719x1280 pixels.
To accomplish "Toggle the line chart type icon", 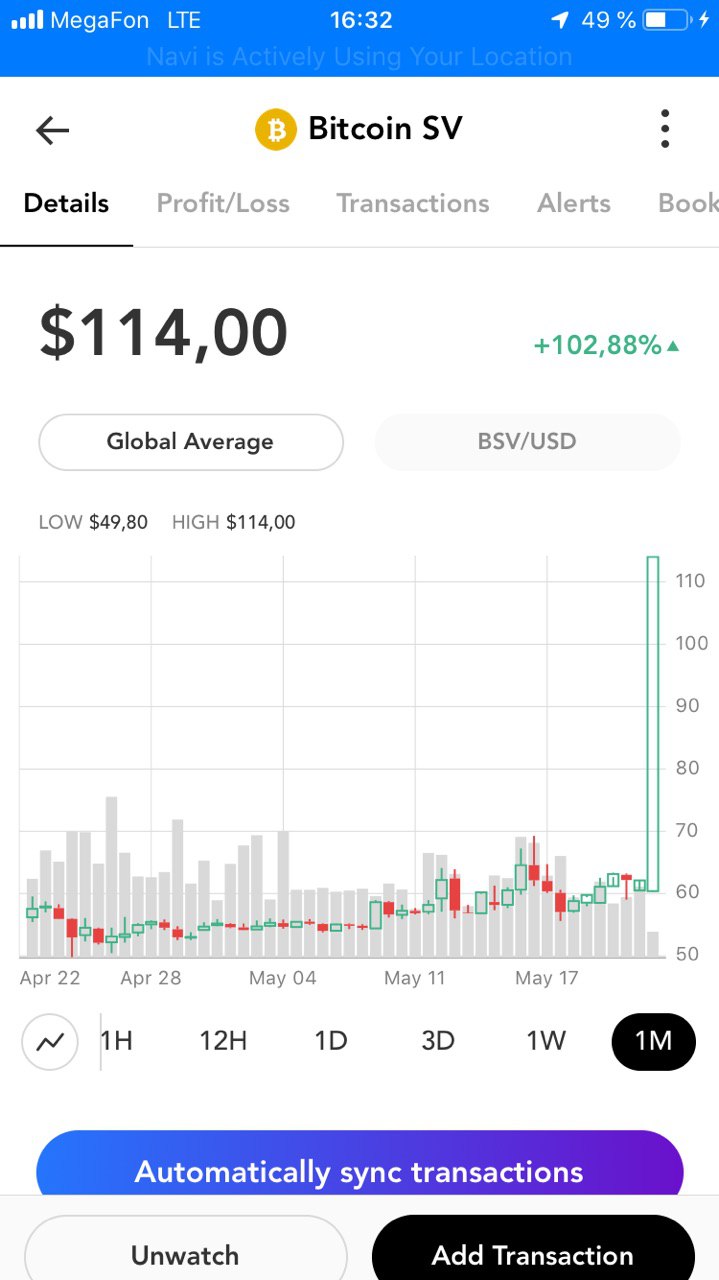I will [x=50, y=1042].
